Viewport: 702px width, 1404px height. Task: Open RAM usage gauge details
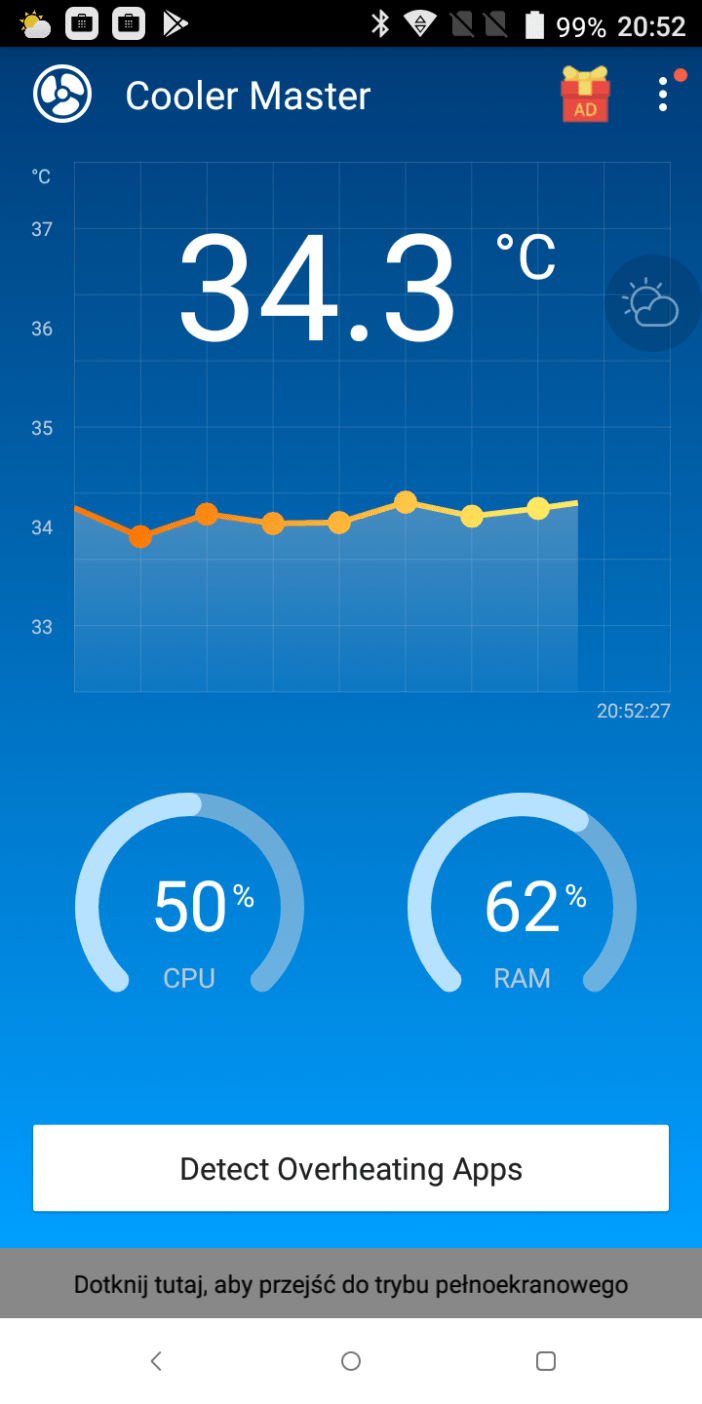(522, 892)
